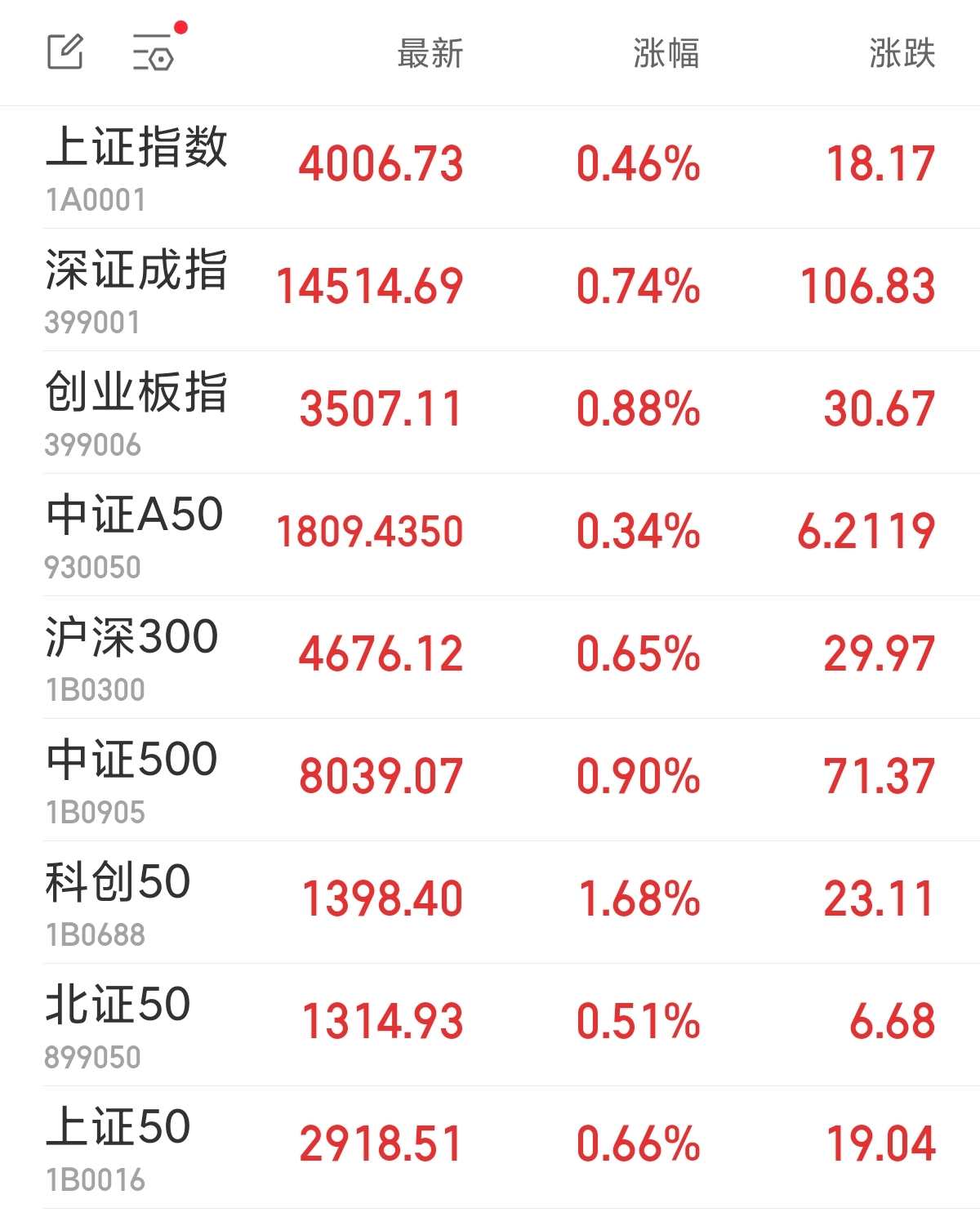Sort by 涨跌 column
Screen dimensions: 980x1217
click(x=902, y=54)
